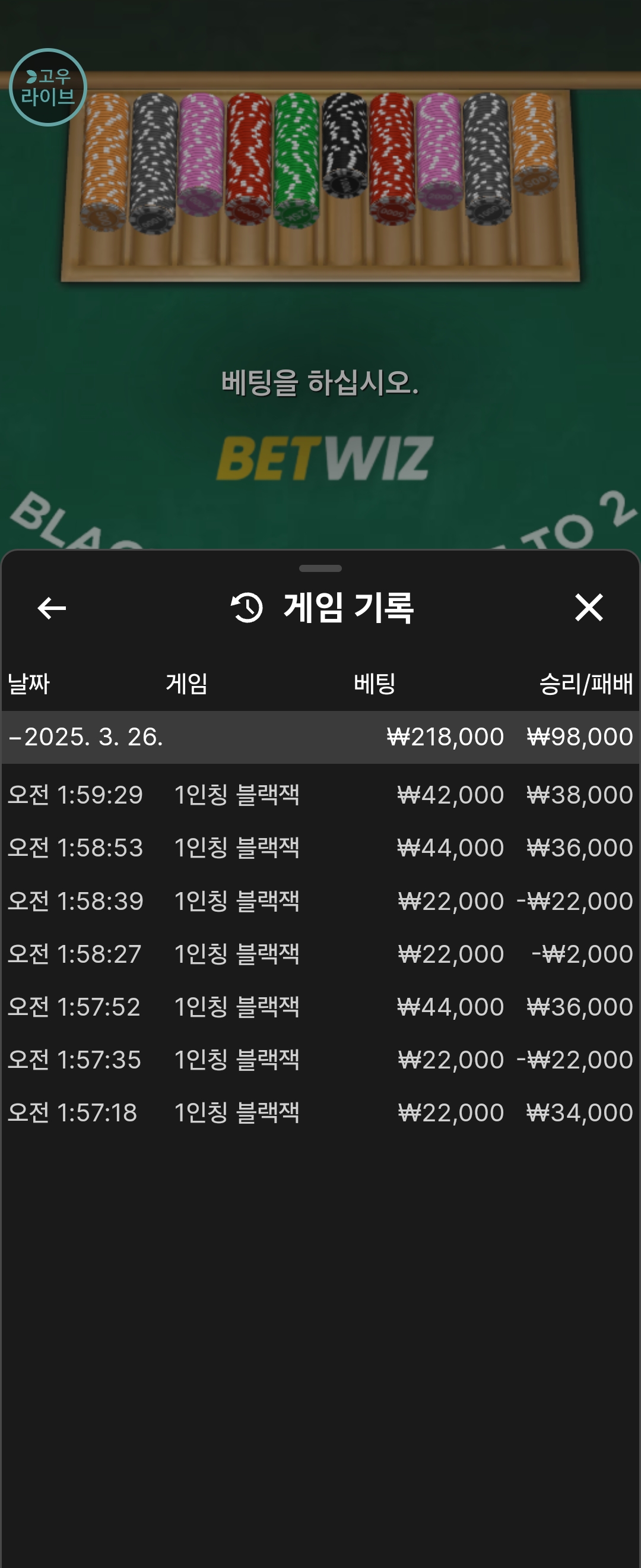The image size is (641, 1568).
Task: Open the 오전 1:59:29 game record
Action: pyautogui.click(x=320, y=795)
